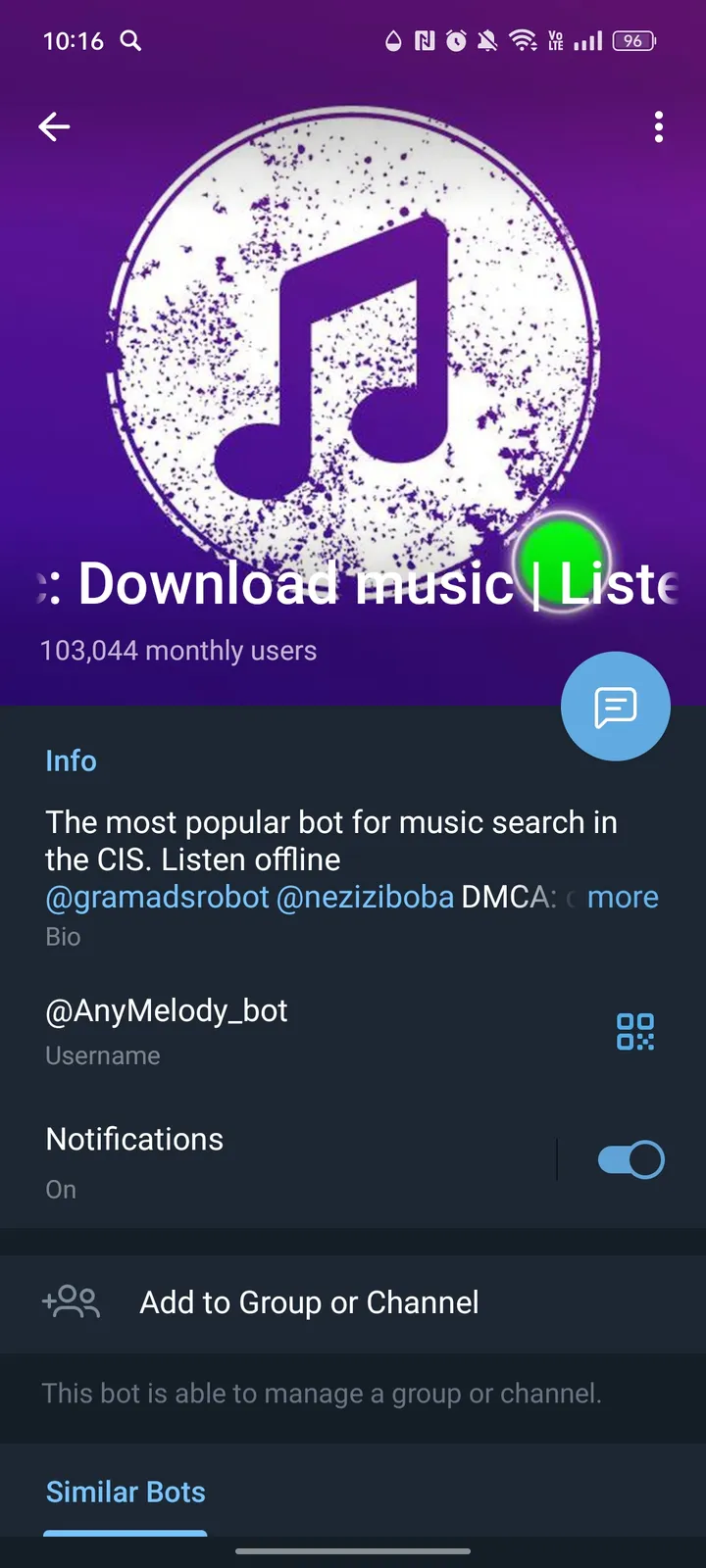Screen dimensions: 706x1568
Task: Open the search magnifier in the status bar
Action: 130,41
